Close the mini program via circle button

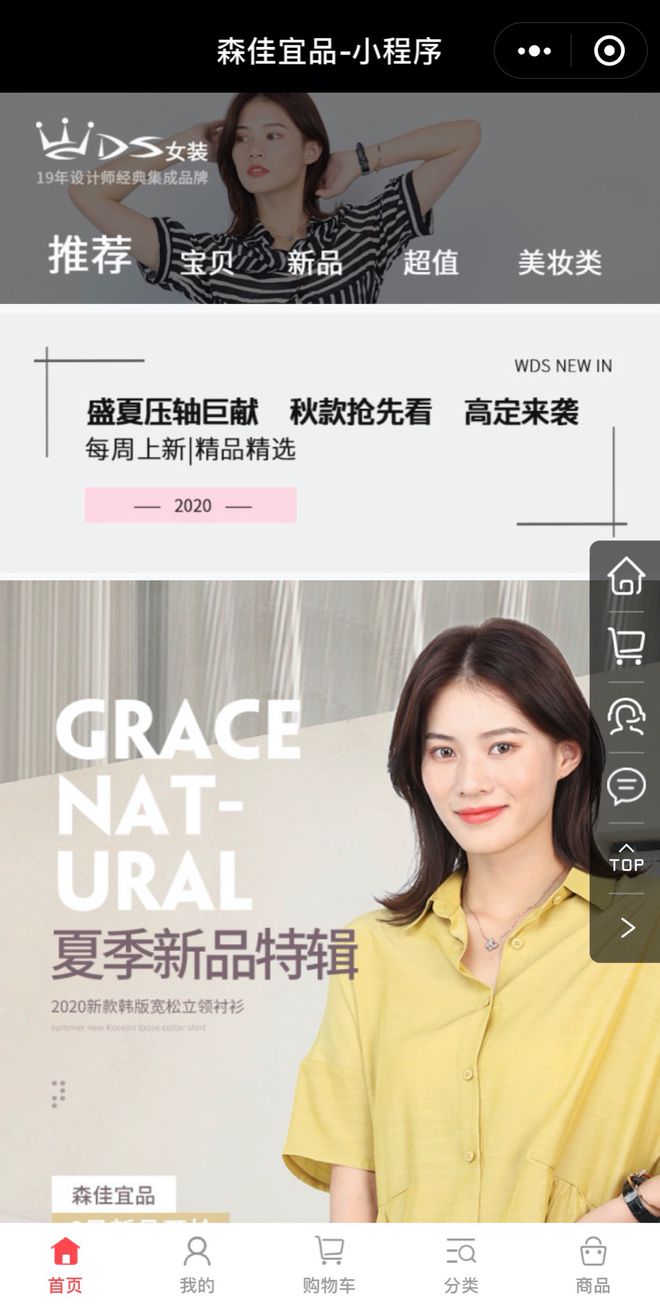[609, 51]
